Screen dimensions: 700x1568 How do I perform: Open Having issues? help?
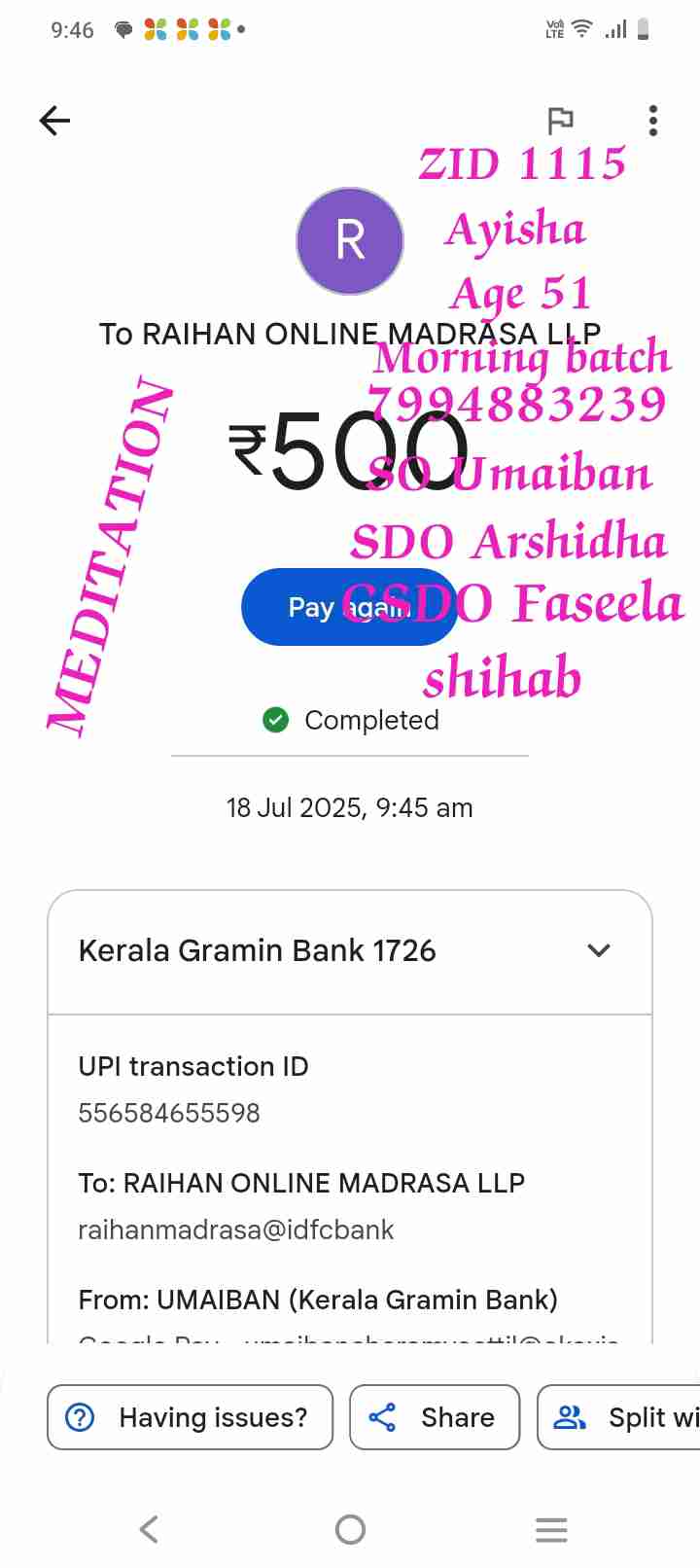pyautogui.click(x=191, y=1417)
